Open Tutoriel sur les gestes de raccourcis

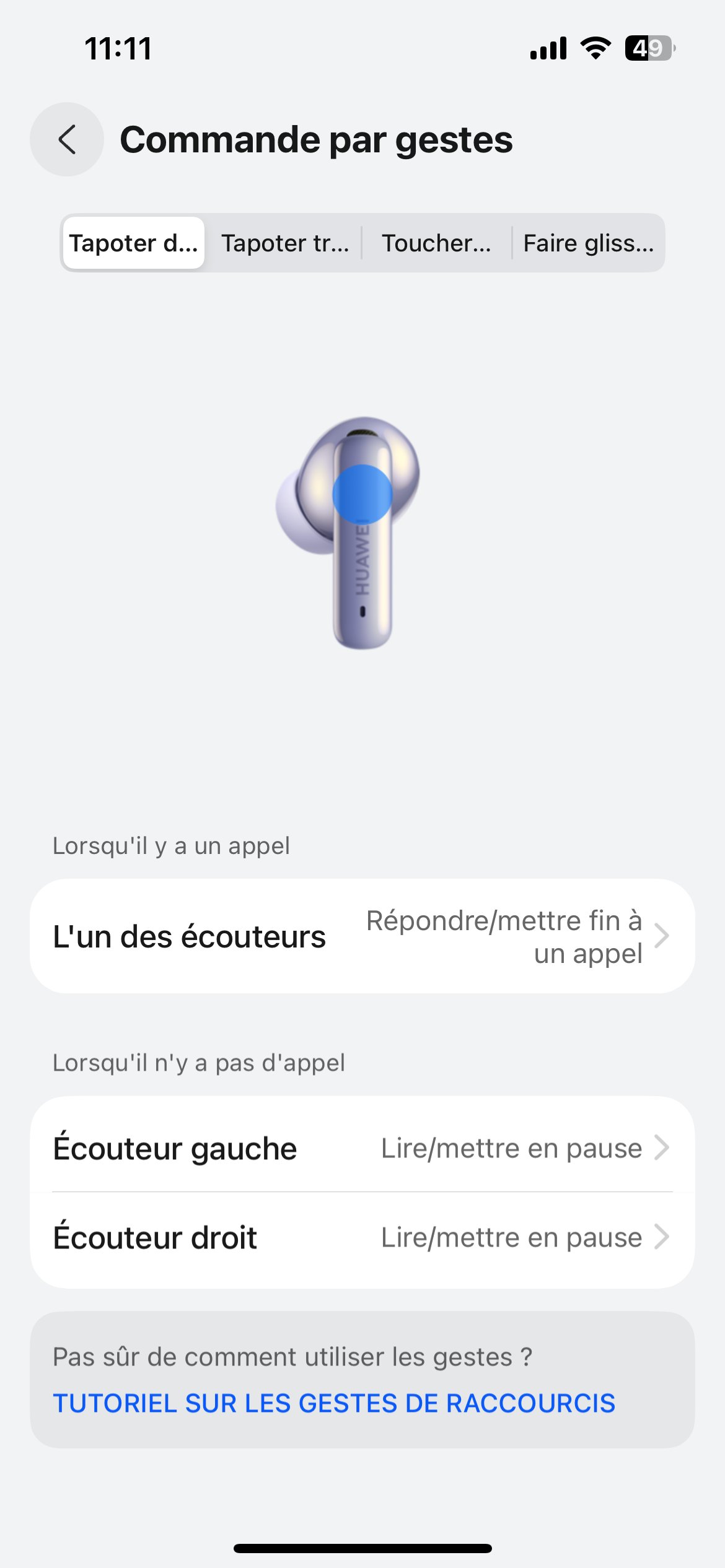334,1403
